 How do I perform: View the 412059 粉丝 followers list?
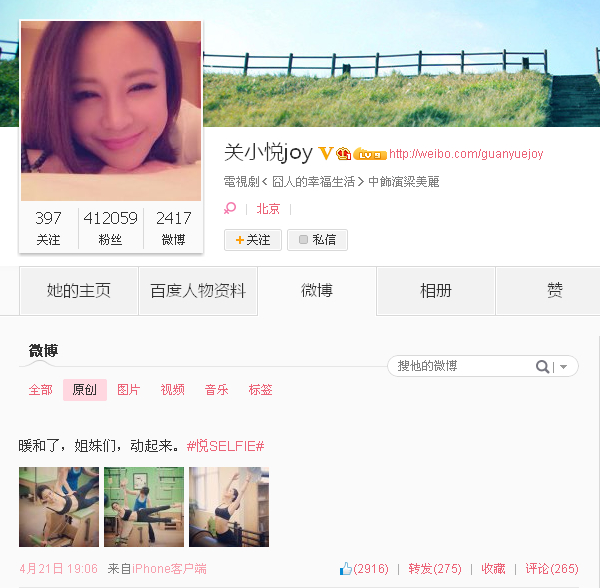(x=110, y=228)
